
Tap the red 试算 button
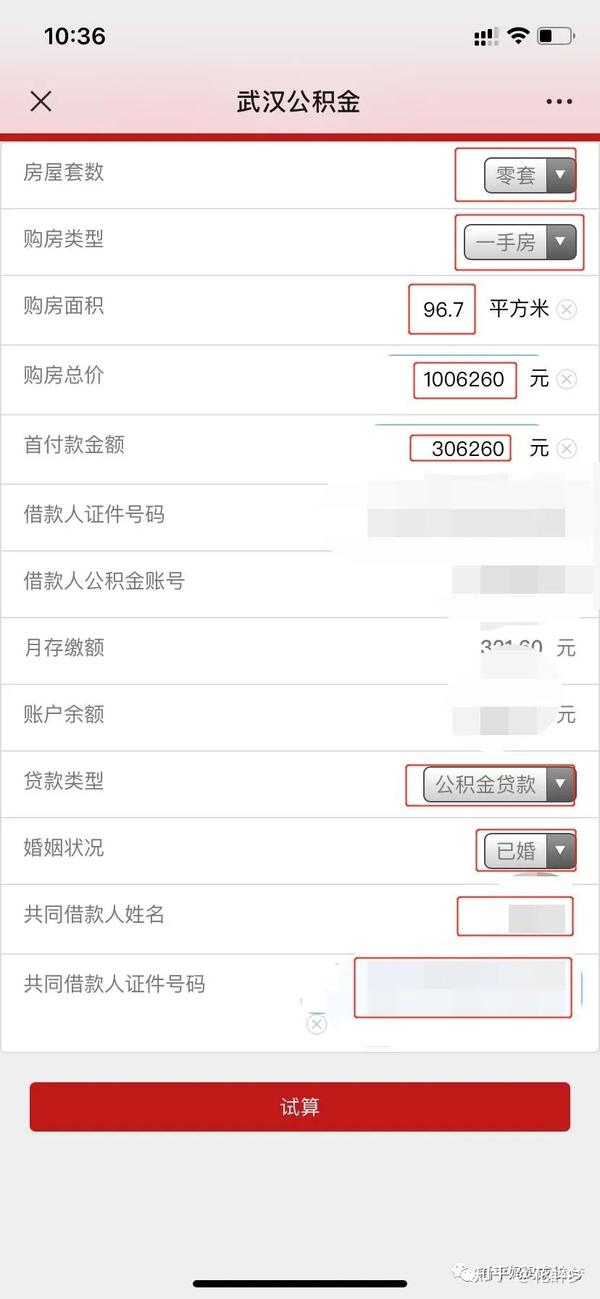coord(300,1107)
